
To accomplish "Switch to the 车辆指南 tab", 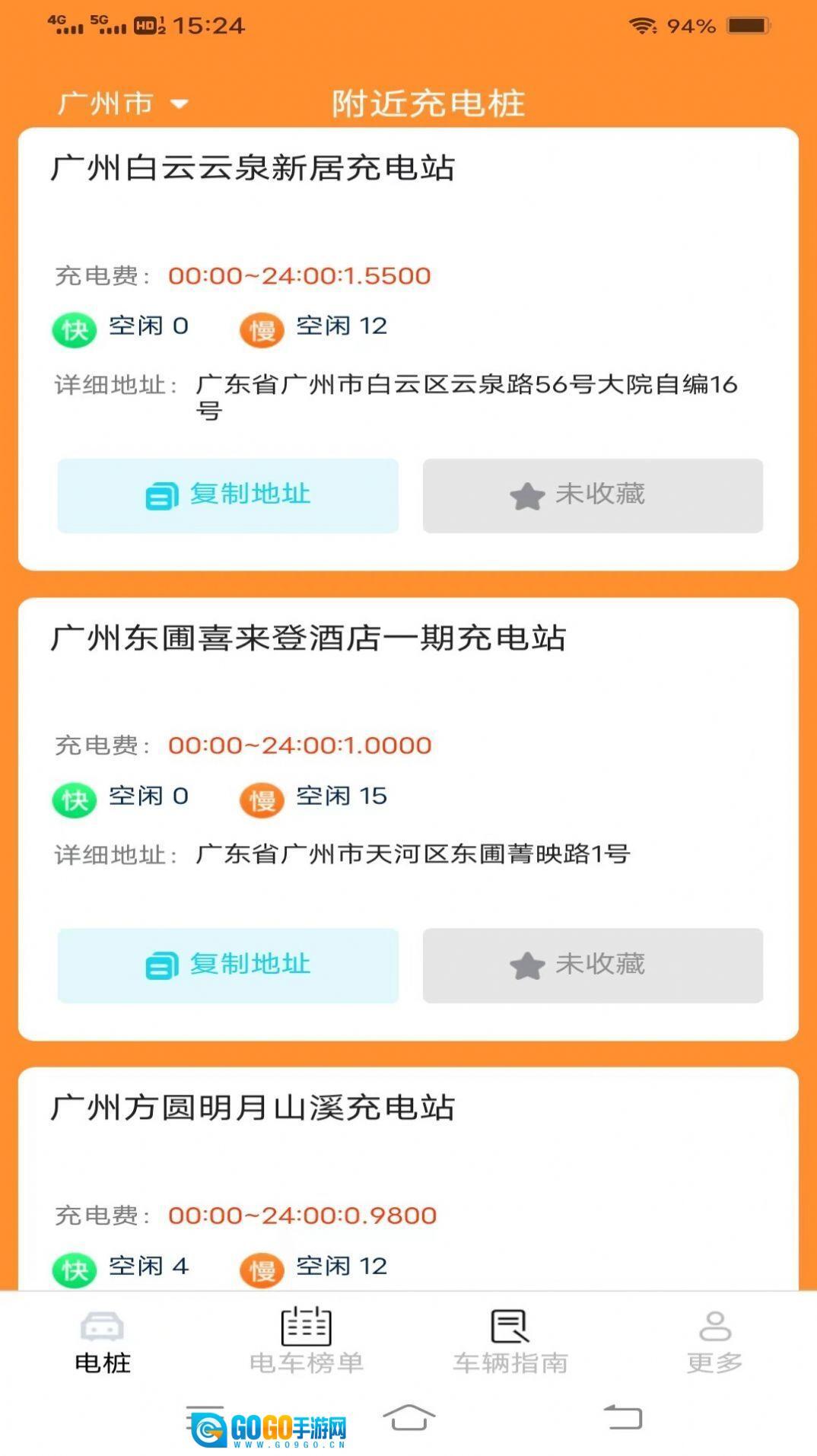I will click(x=510, y=1343).
